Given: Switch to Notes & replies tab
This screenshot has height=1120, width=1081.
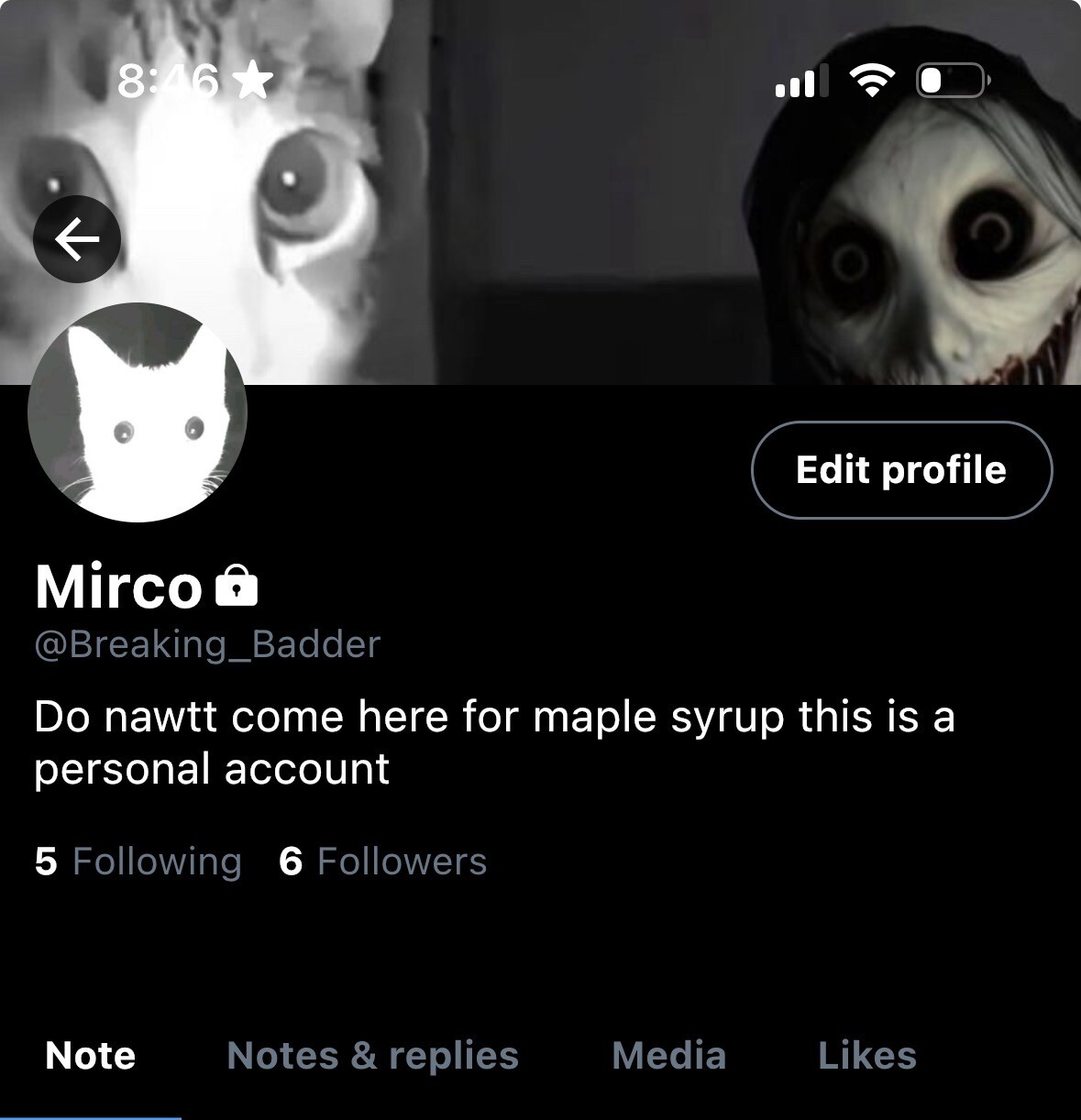Looking at the screenshot, I should pyautogui.click(x=372, y=1056).
